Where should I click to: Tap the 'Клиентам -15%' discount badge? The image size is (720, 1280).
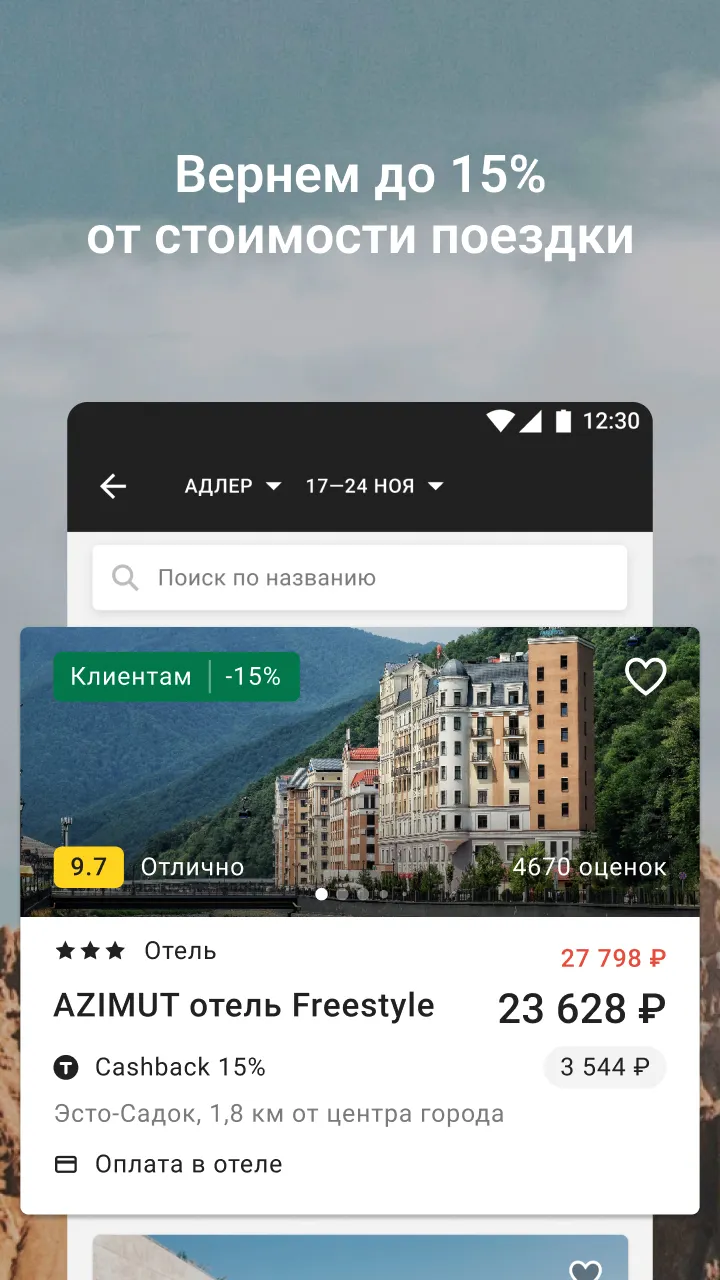(x=176, y=676)
